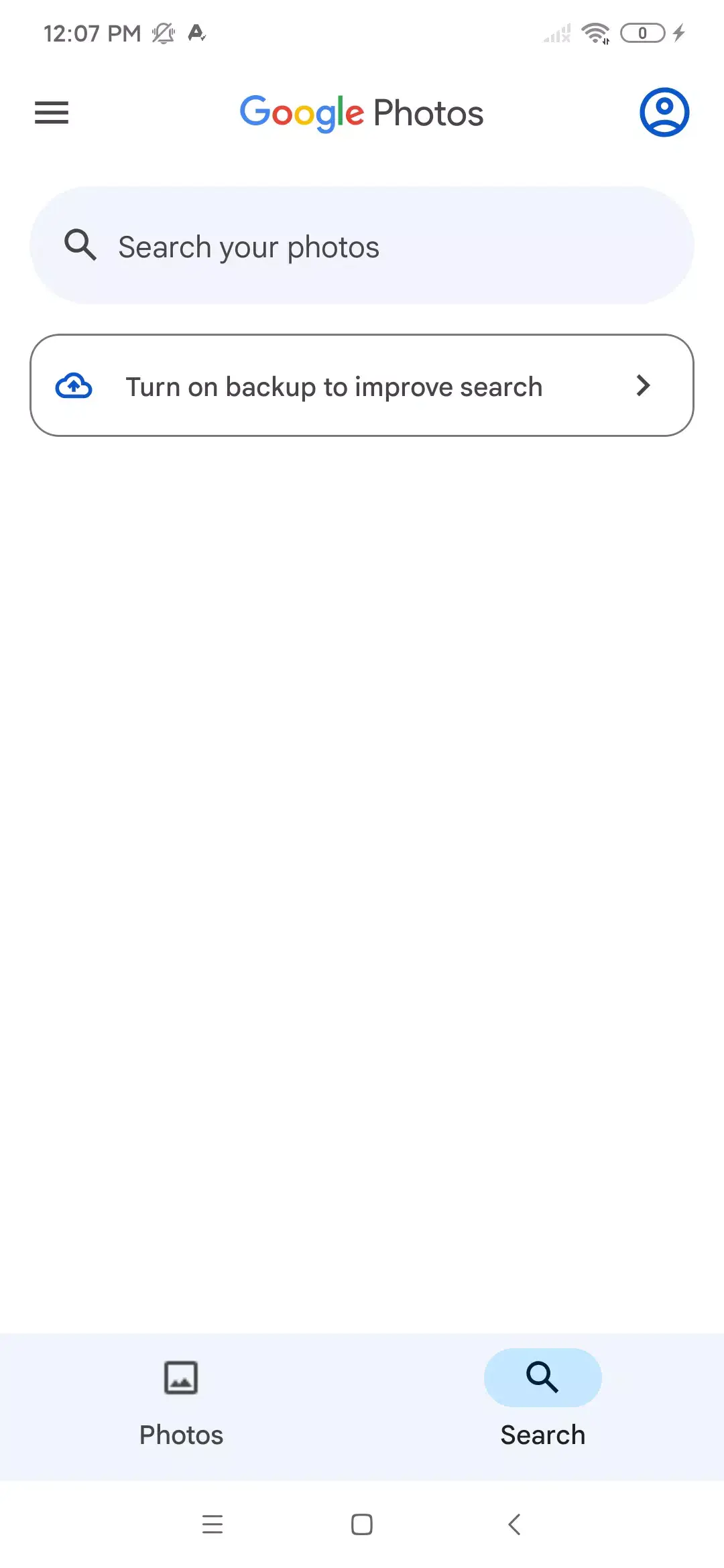The image size is (724, 1568).
Task: Open the hamburger drawer menu
Action: pos(52,113)
